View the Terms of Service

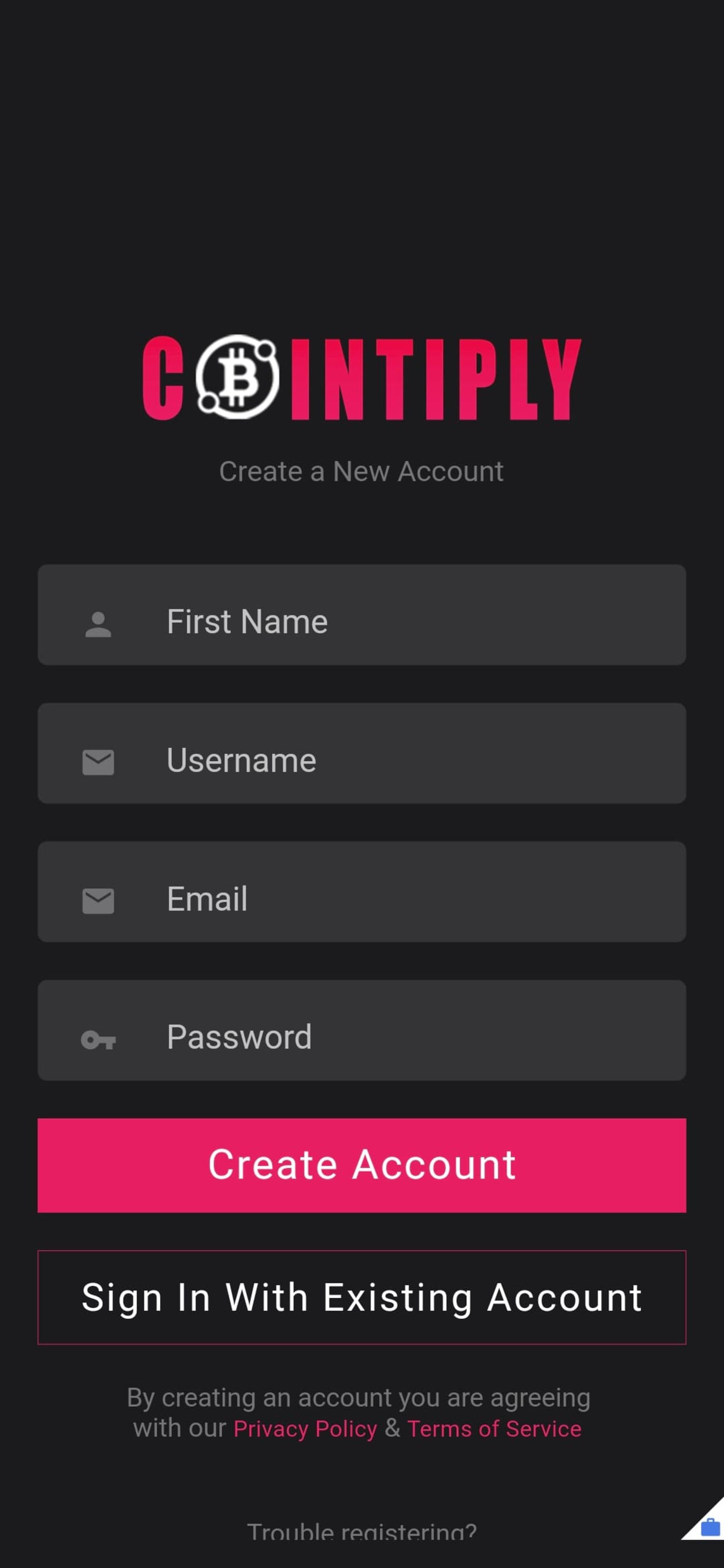(494, 1429)
